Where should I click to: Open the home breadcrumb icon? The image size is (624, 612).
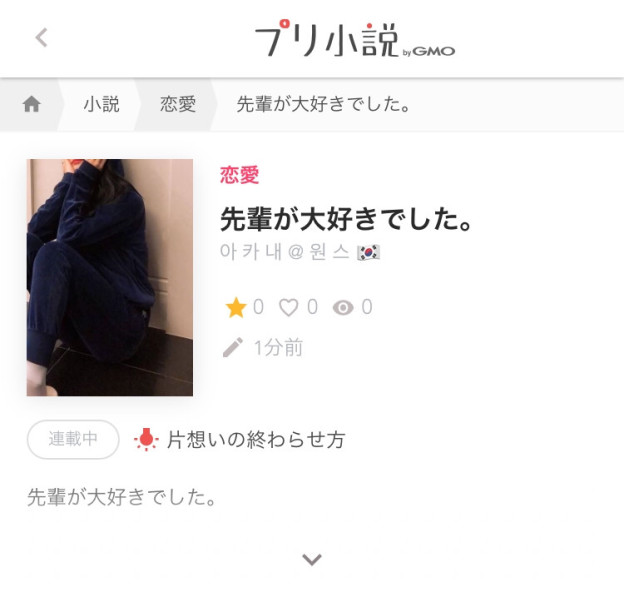click(31, 104)
